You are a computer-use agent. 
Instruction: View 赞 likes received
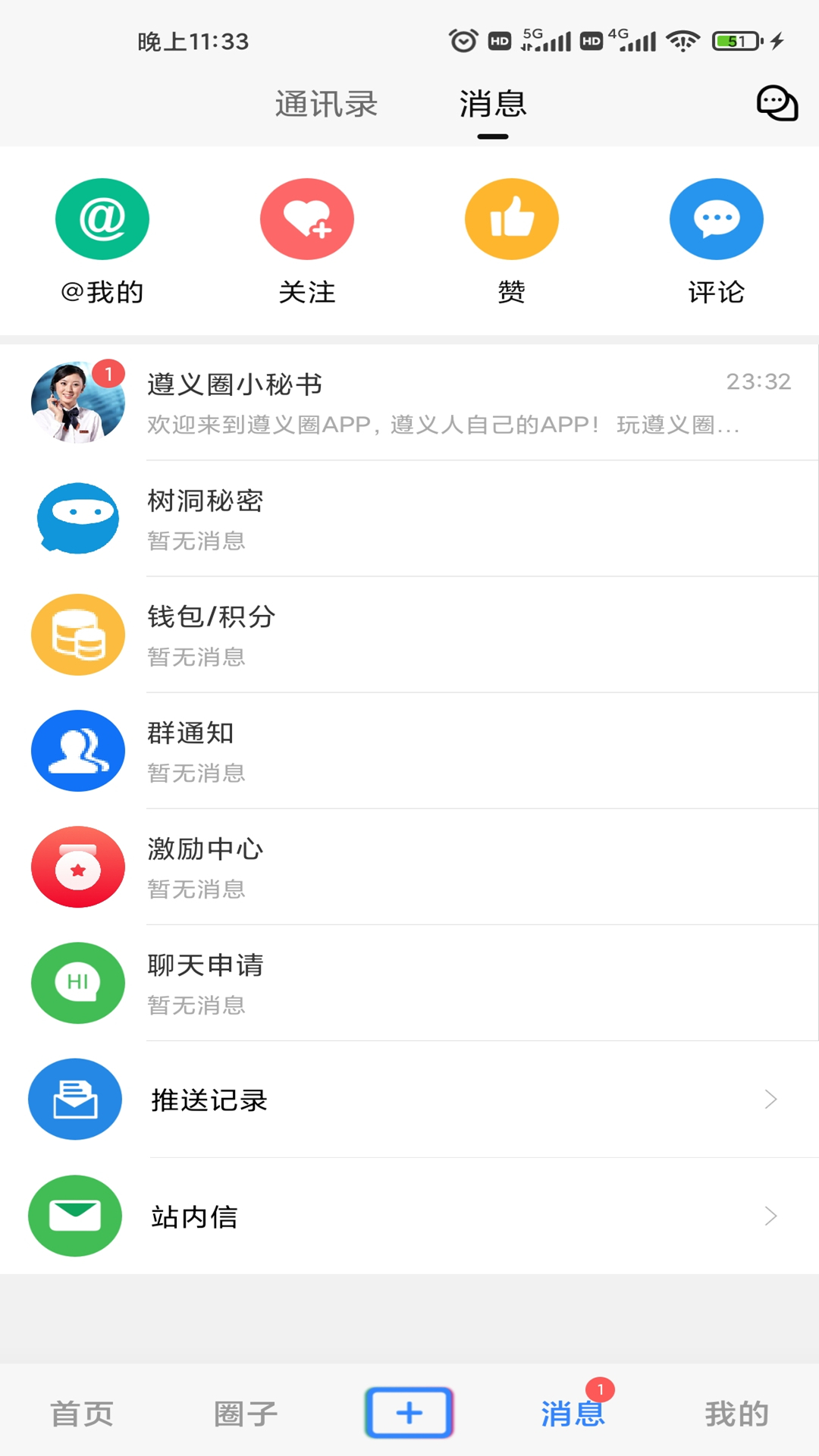pos(512,241)
